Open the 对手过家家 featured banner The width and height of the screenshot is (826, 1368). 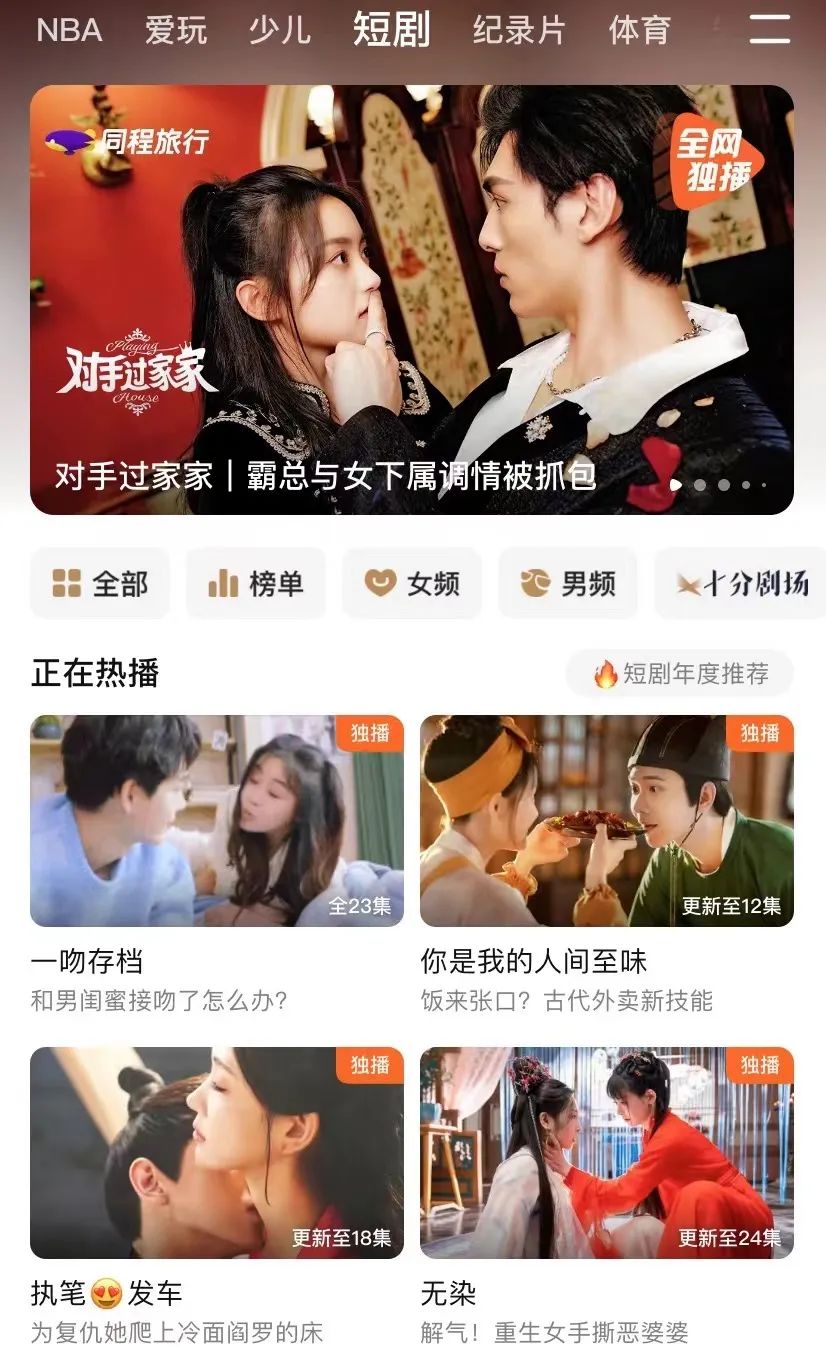tap(412, 300)
